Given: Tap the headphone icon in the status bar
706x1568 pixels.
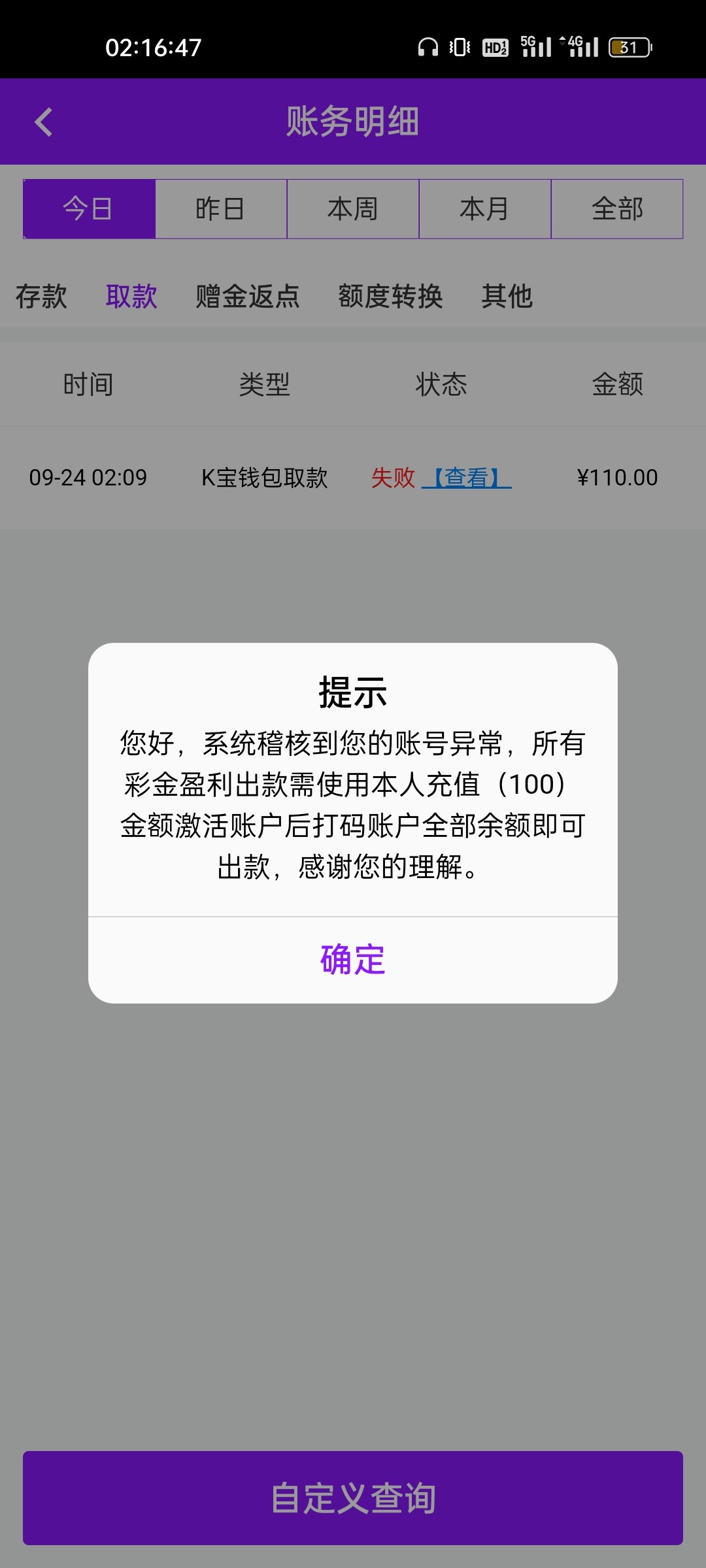Looking at the screenshot, I should pos(427,47).
